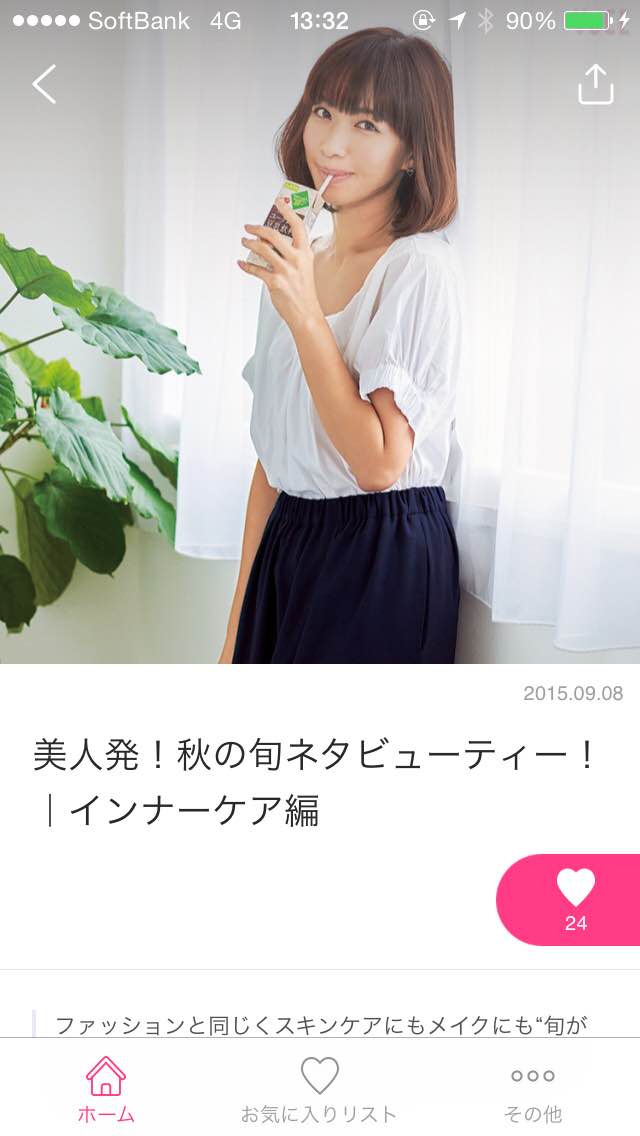The height and width of the screenshot is (1136, 640).
Task: Share this article
Action: [595, 84]
